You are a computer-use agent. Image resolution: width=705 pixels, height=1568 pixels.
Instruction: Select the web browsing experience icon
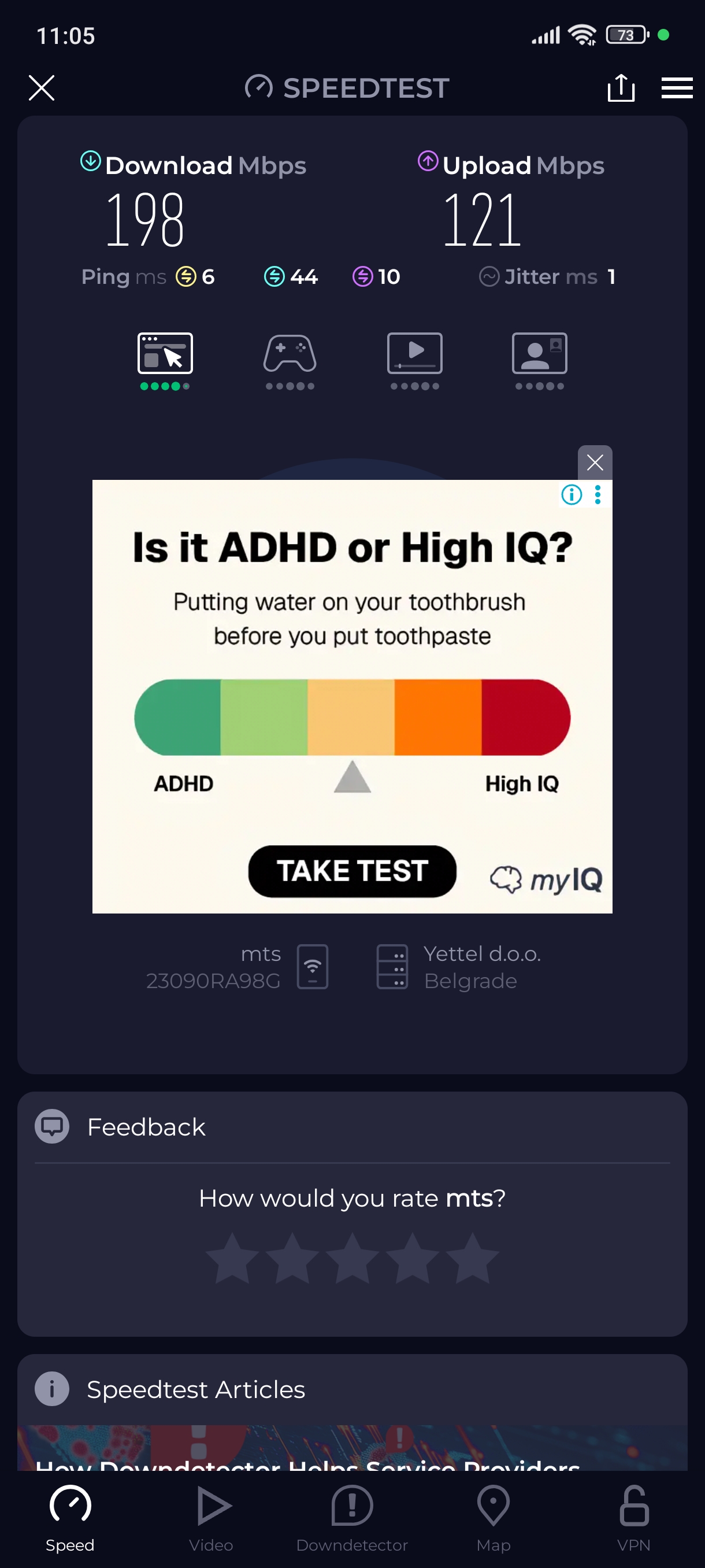(x=165, y=354)
